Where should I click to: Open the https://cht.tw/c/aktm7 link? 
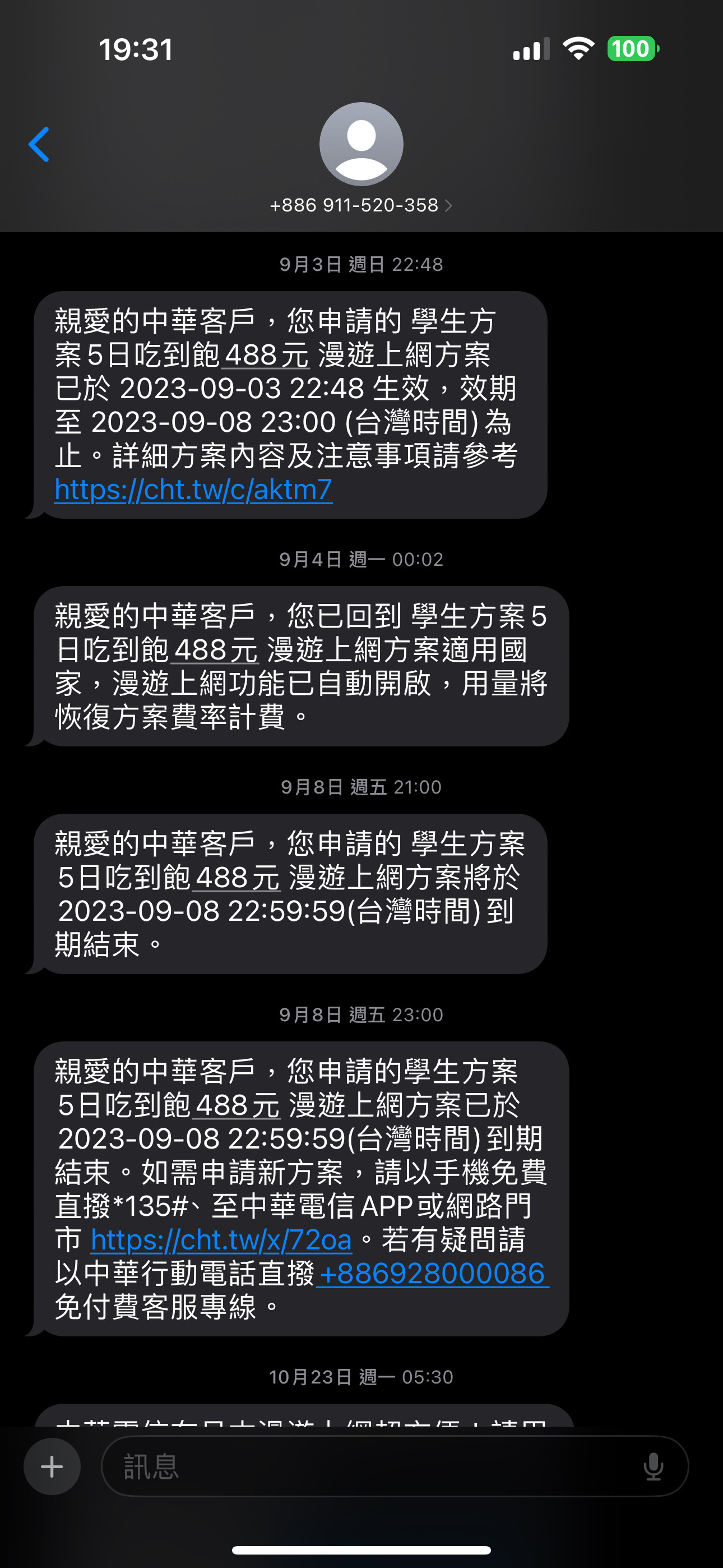pos(193,490)
